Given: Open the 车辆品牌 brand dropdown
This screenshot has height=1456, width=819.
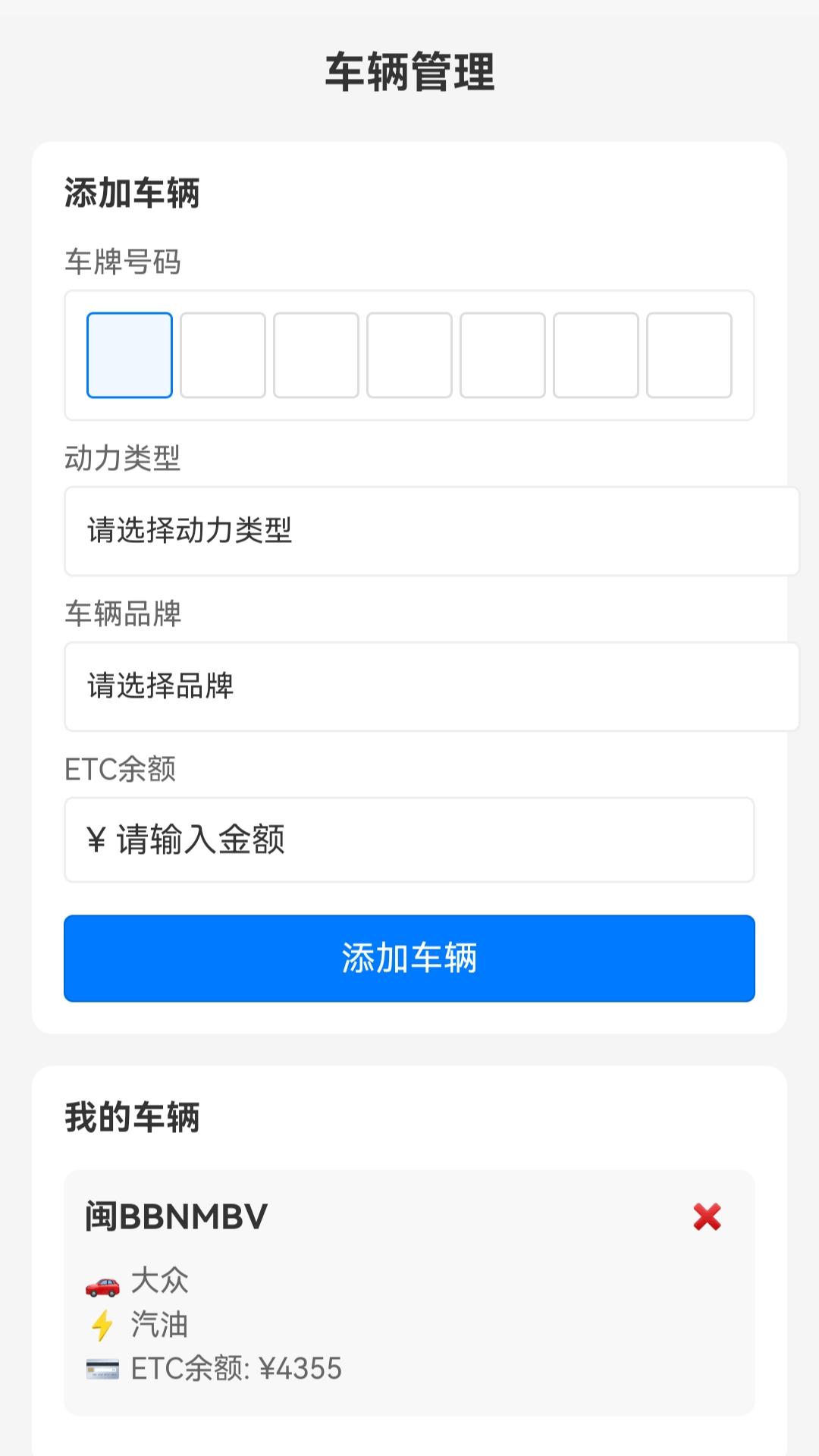Looking at the screenshot, I should pos(431,686).
